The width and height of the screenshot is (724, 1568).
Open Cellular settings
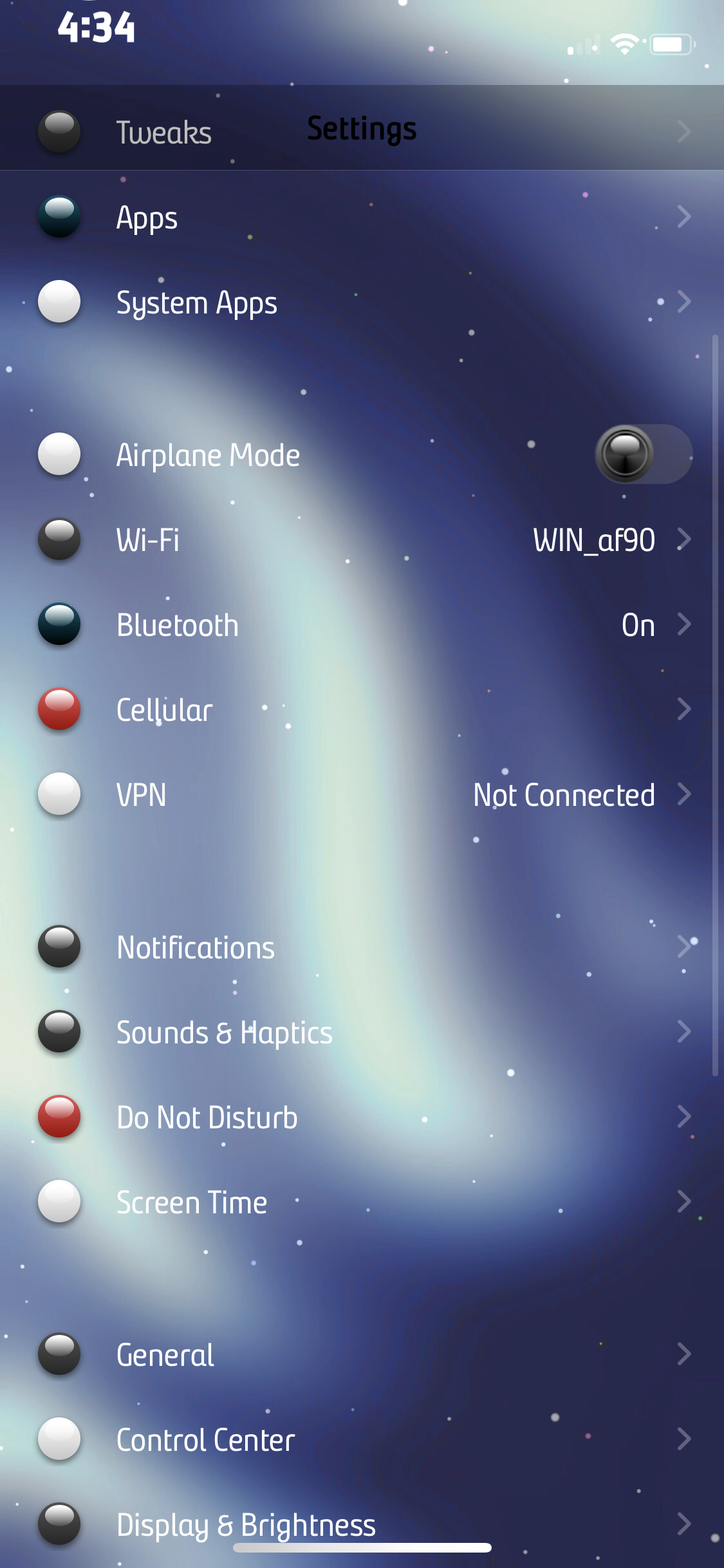coord(360,709)
